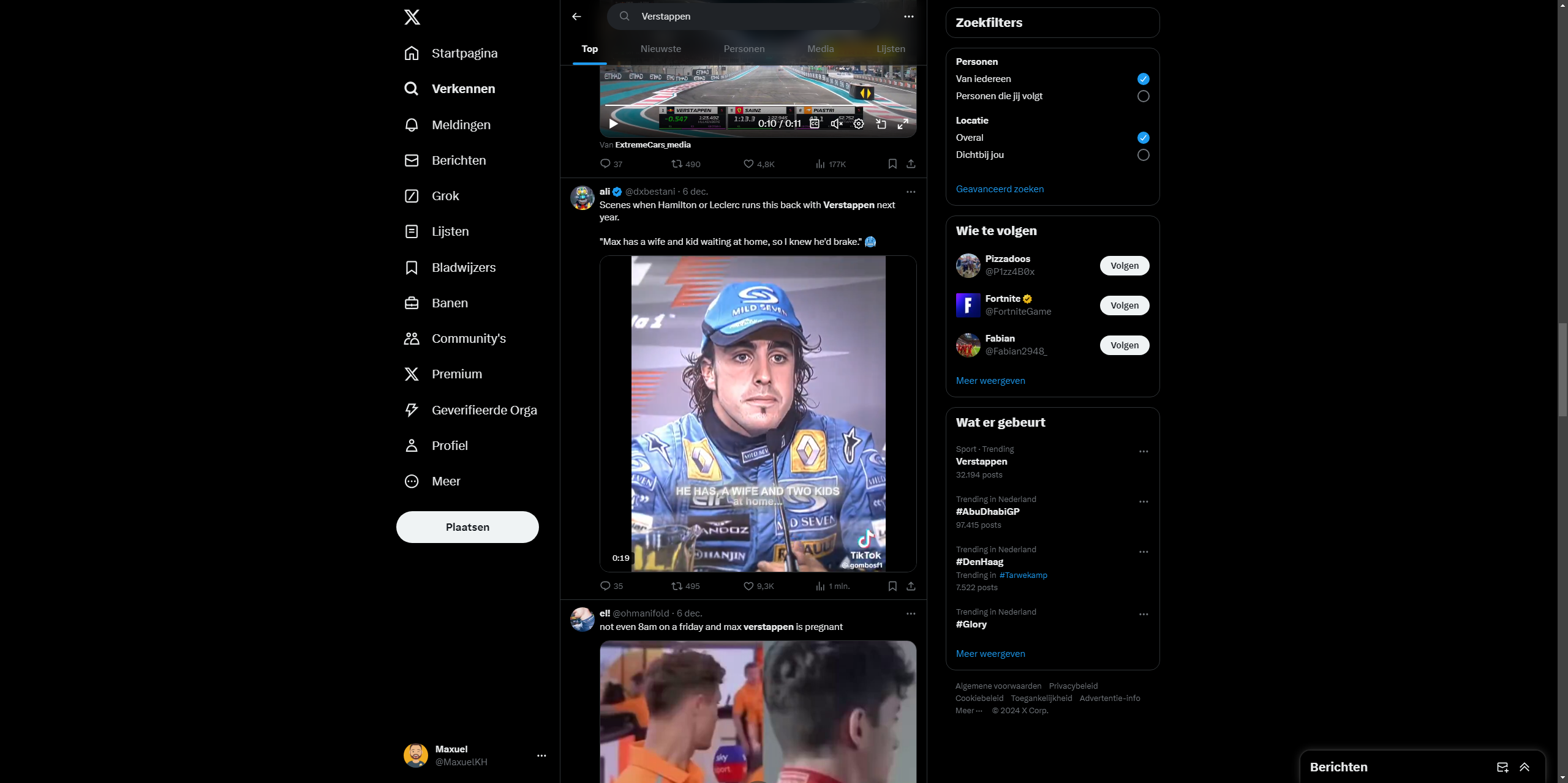Tap the Verstappen search field
Screen dimensions: 1568x783
753,17
